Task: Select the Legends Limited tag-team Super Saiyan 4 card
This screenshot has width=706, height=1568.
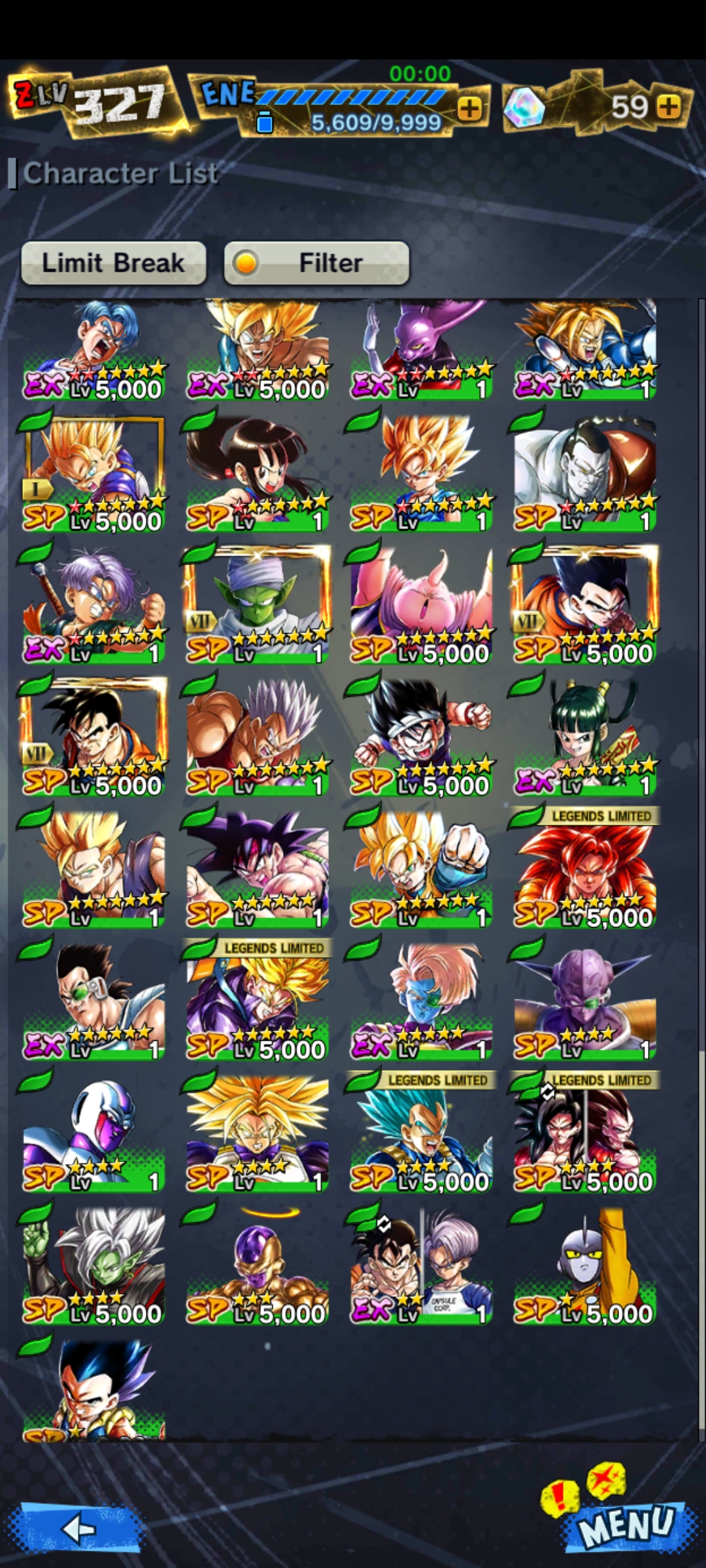Action: coord(585,1132)
